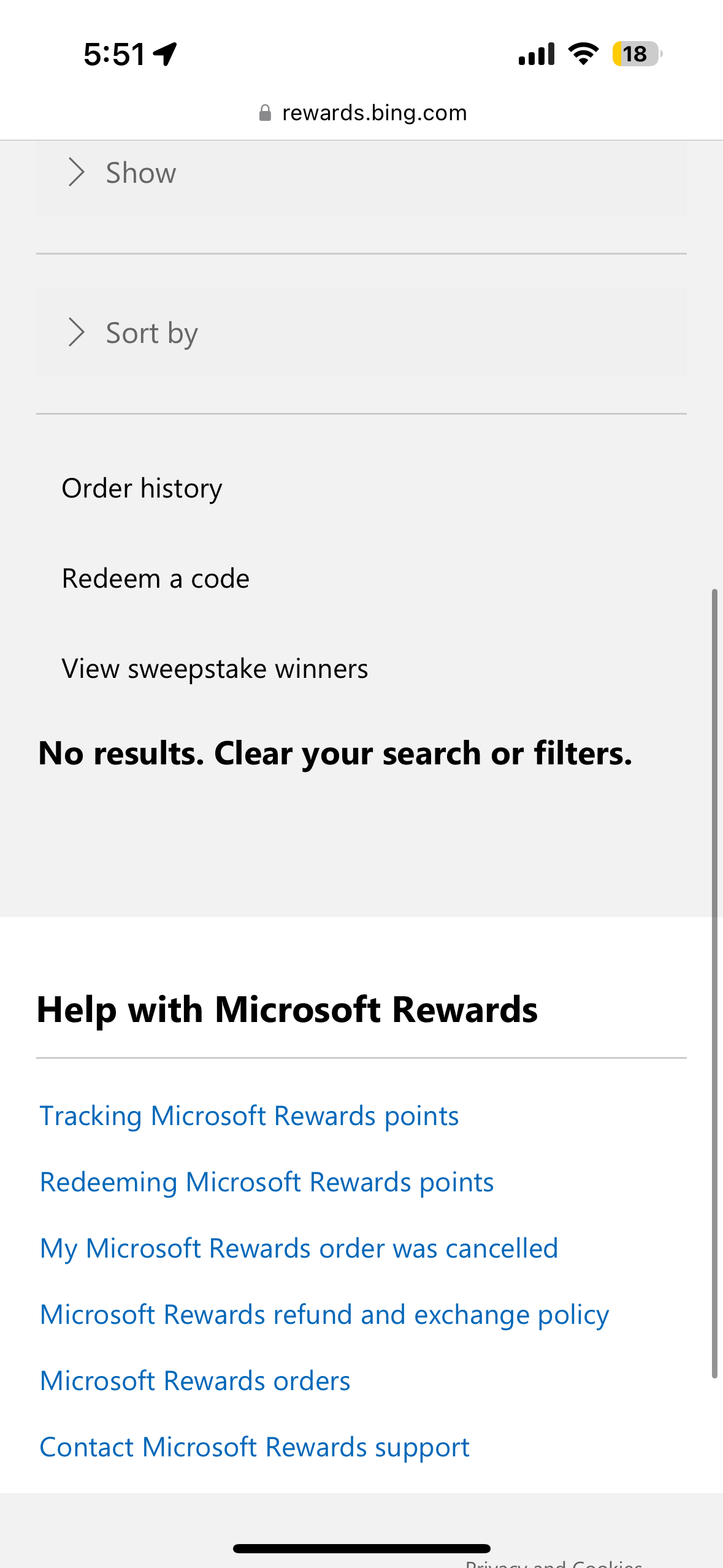The width and height of the screenshot is (723, 1568).
Task: Open My Microsoft Rewards order was cancelled
Action: 299,1247
